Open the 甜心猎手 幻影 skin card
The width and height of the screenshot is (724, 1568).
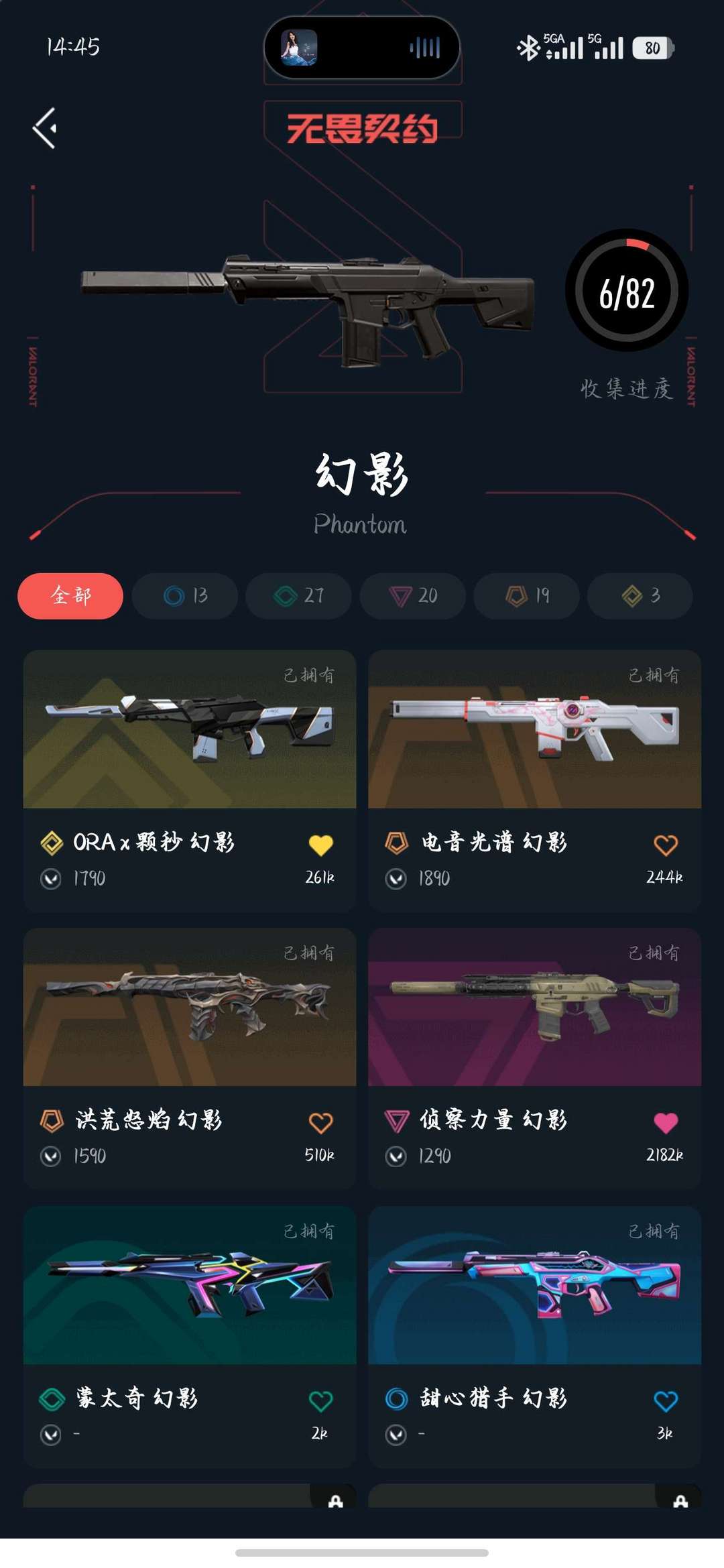[x=534, y=1279]
